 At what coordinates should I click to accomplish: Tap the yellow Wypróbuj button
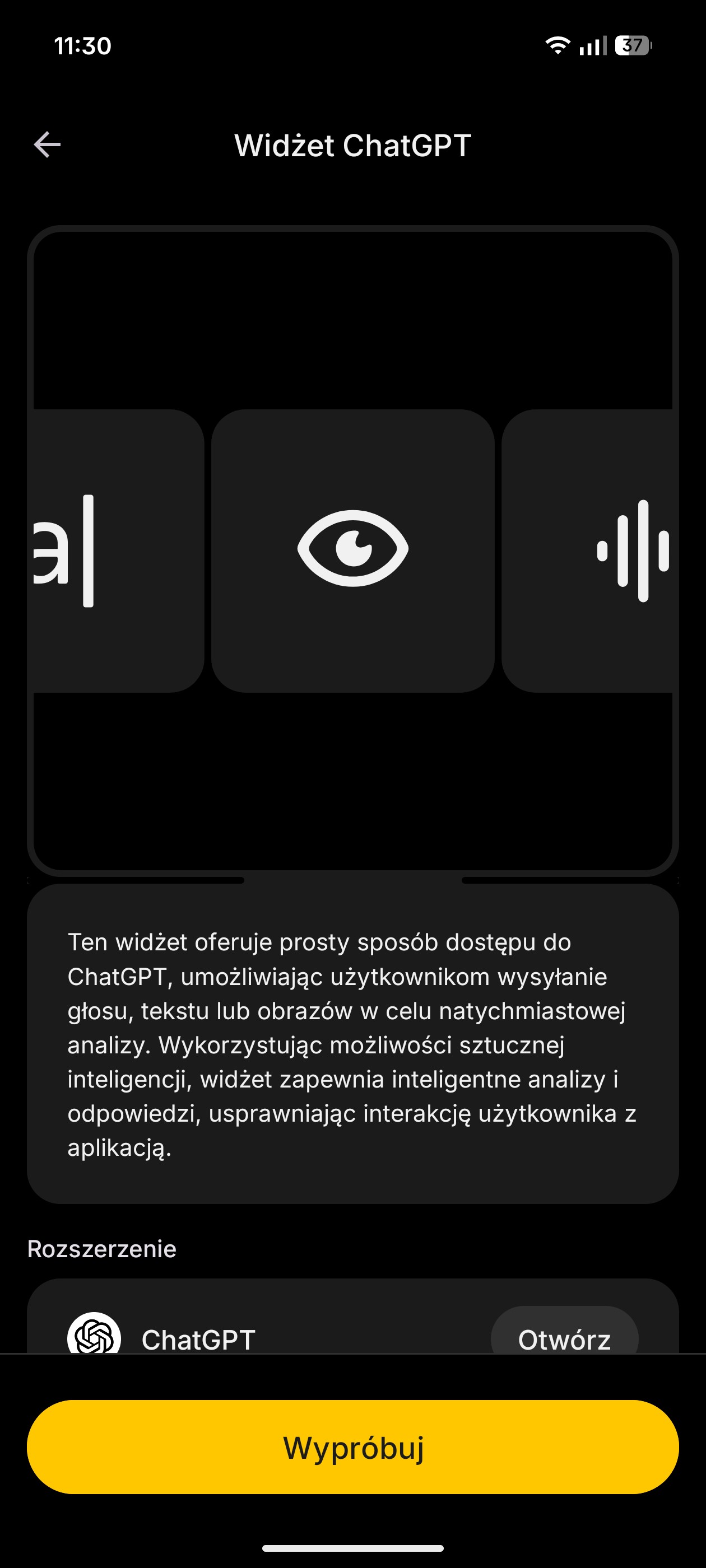pos(352,1446)
